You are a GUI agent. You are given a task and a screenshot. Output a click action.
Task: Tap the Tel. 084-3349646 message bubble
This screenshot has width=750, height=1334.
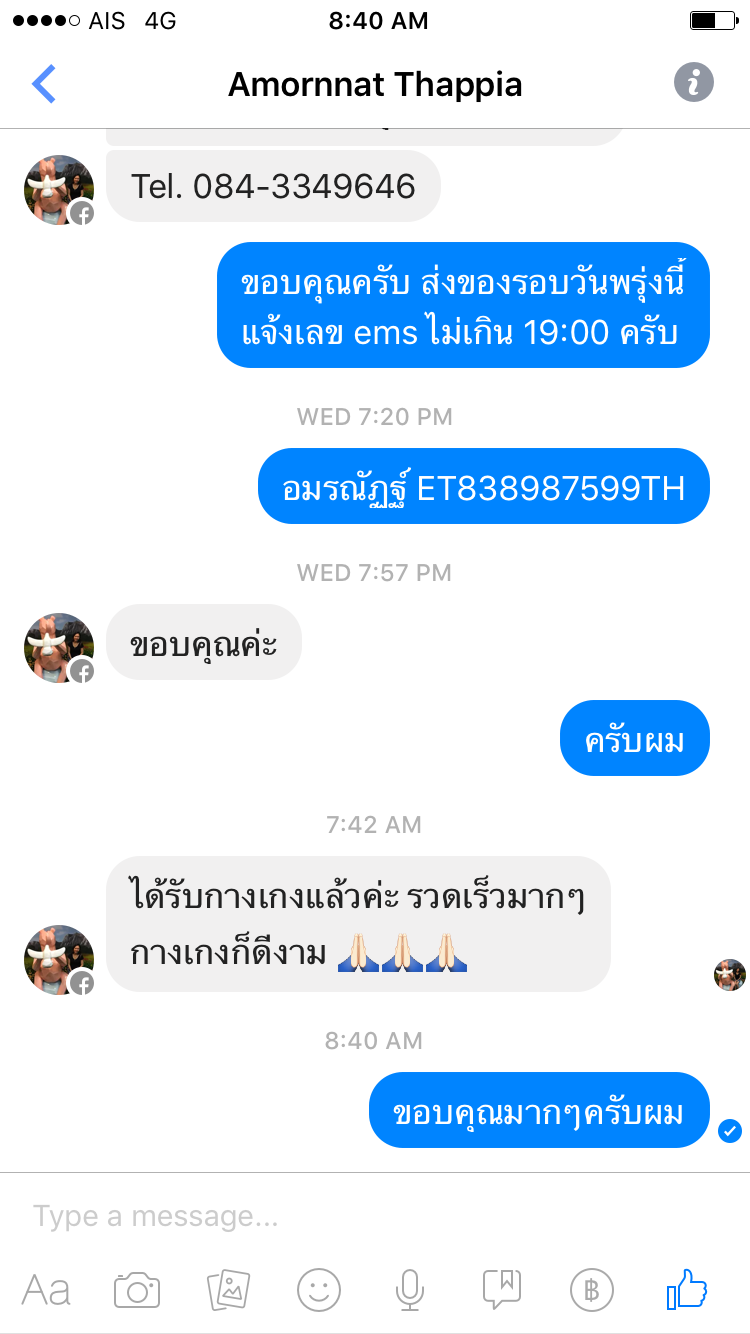pyautogui.click(x=273, y=186)
